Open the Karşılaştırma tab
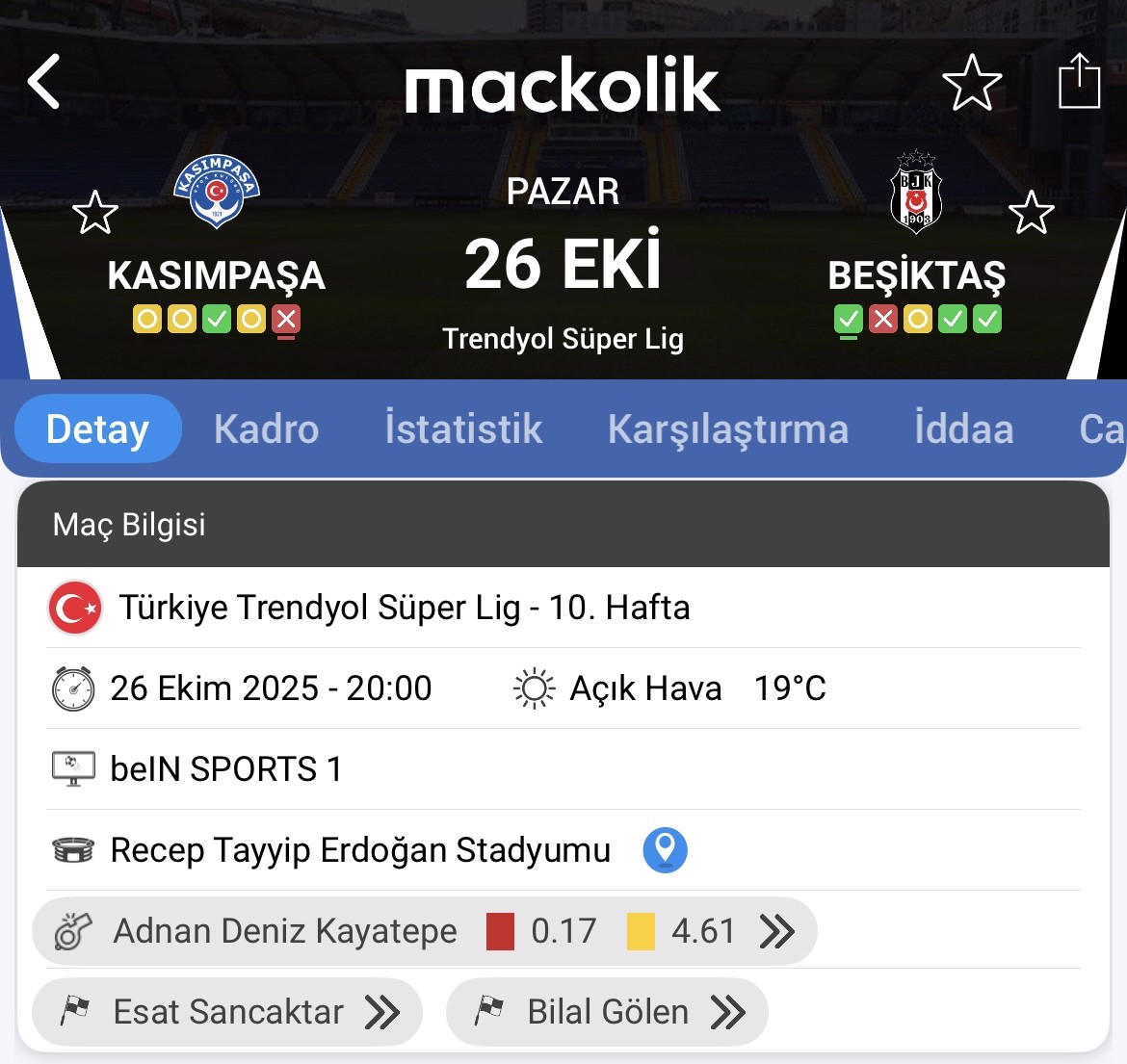This screenshot has height=1064, width=1127. click(x=727, y=429)
